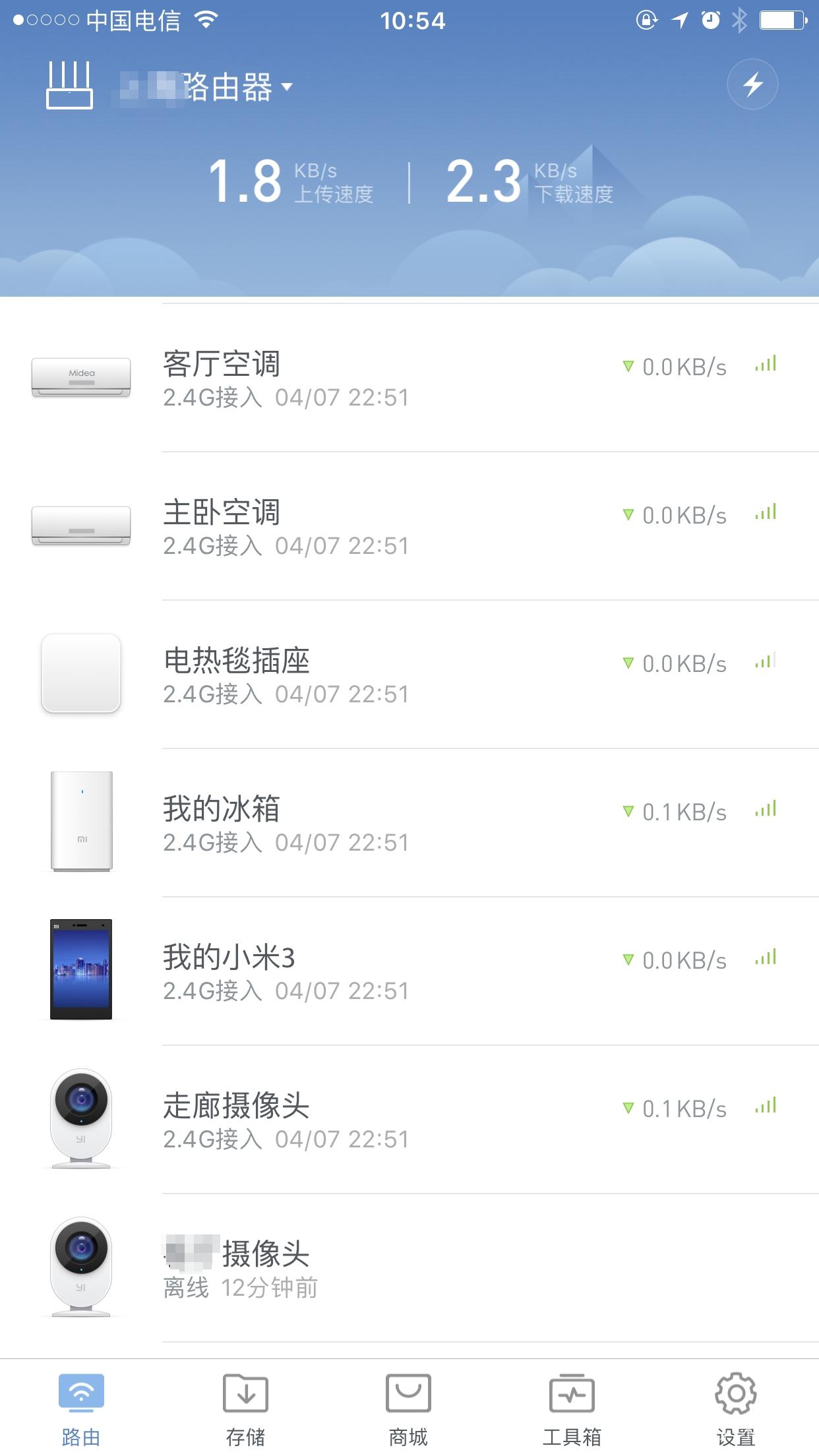
Task: Tap the 客厅空调 signal strength bars
Action: click(x=766, y=364)
